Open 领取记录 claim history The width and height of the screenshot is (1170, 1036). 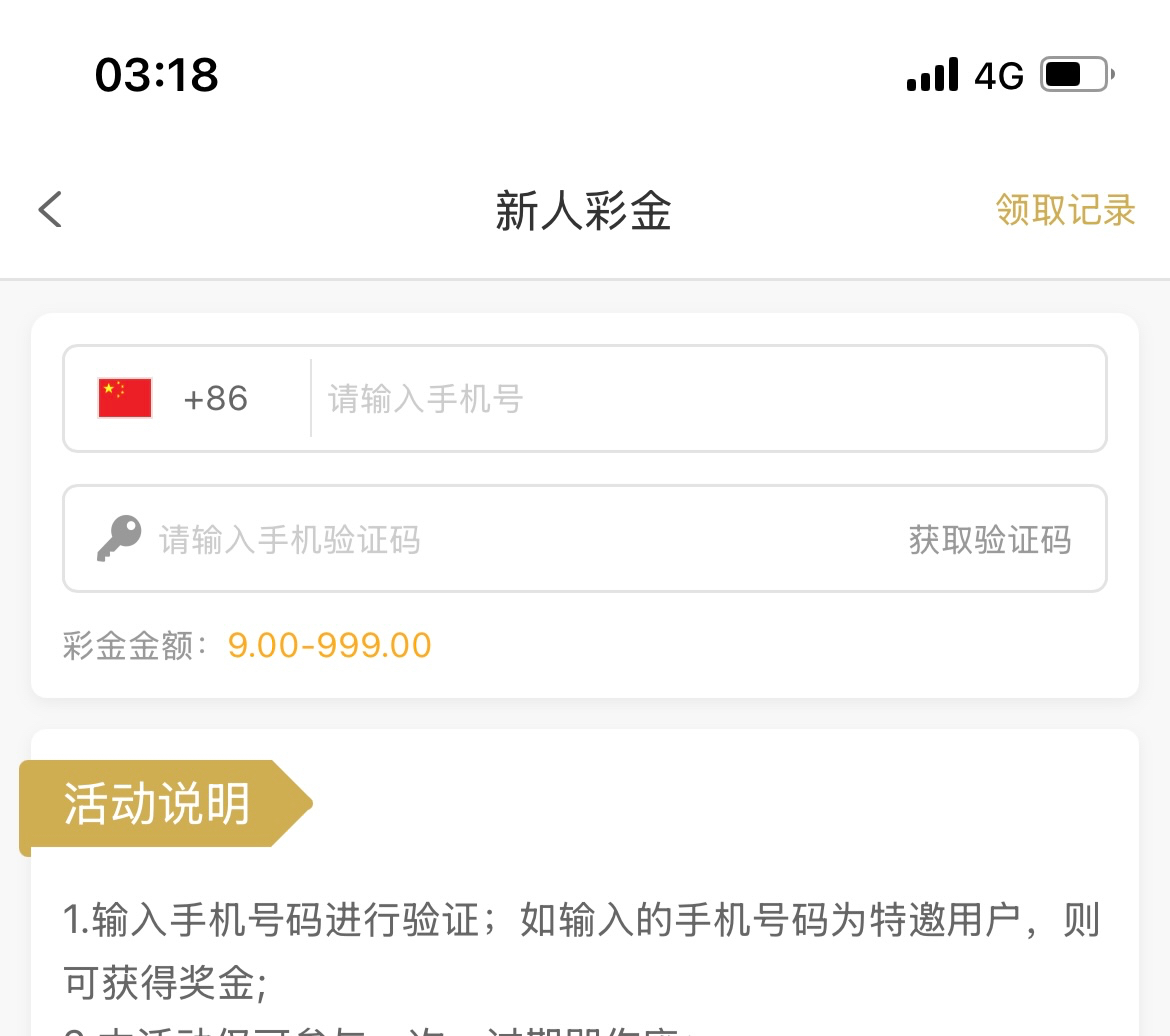(x=1065, y=210)
